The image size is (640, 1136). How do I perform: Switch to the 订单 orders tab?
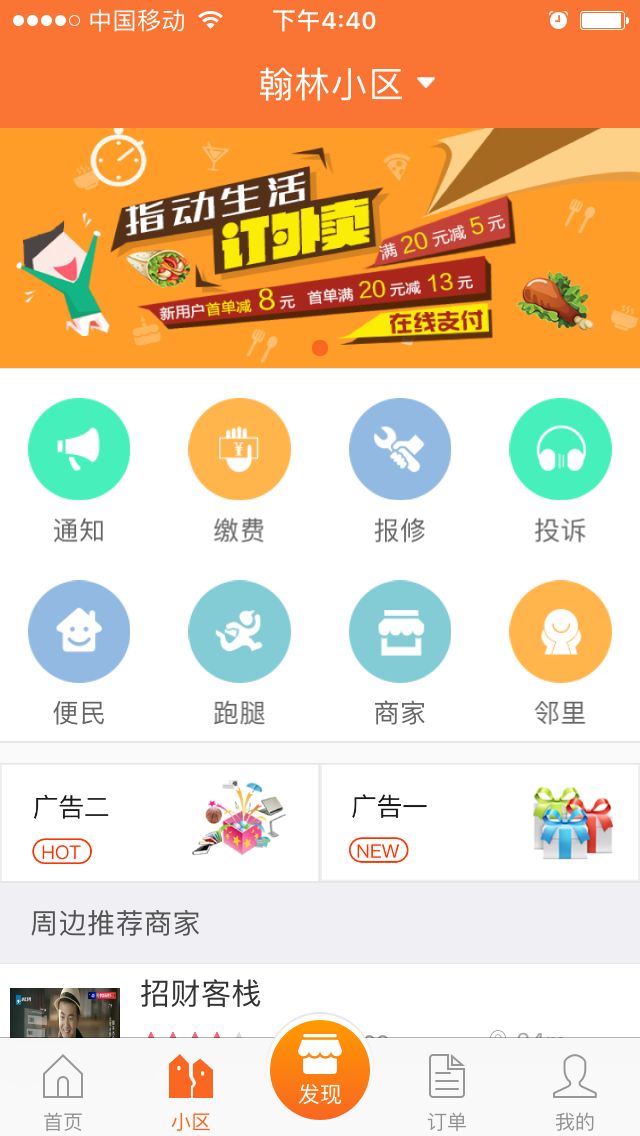(x=447, y=1092)
